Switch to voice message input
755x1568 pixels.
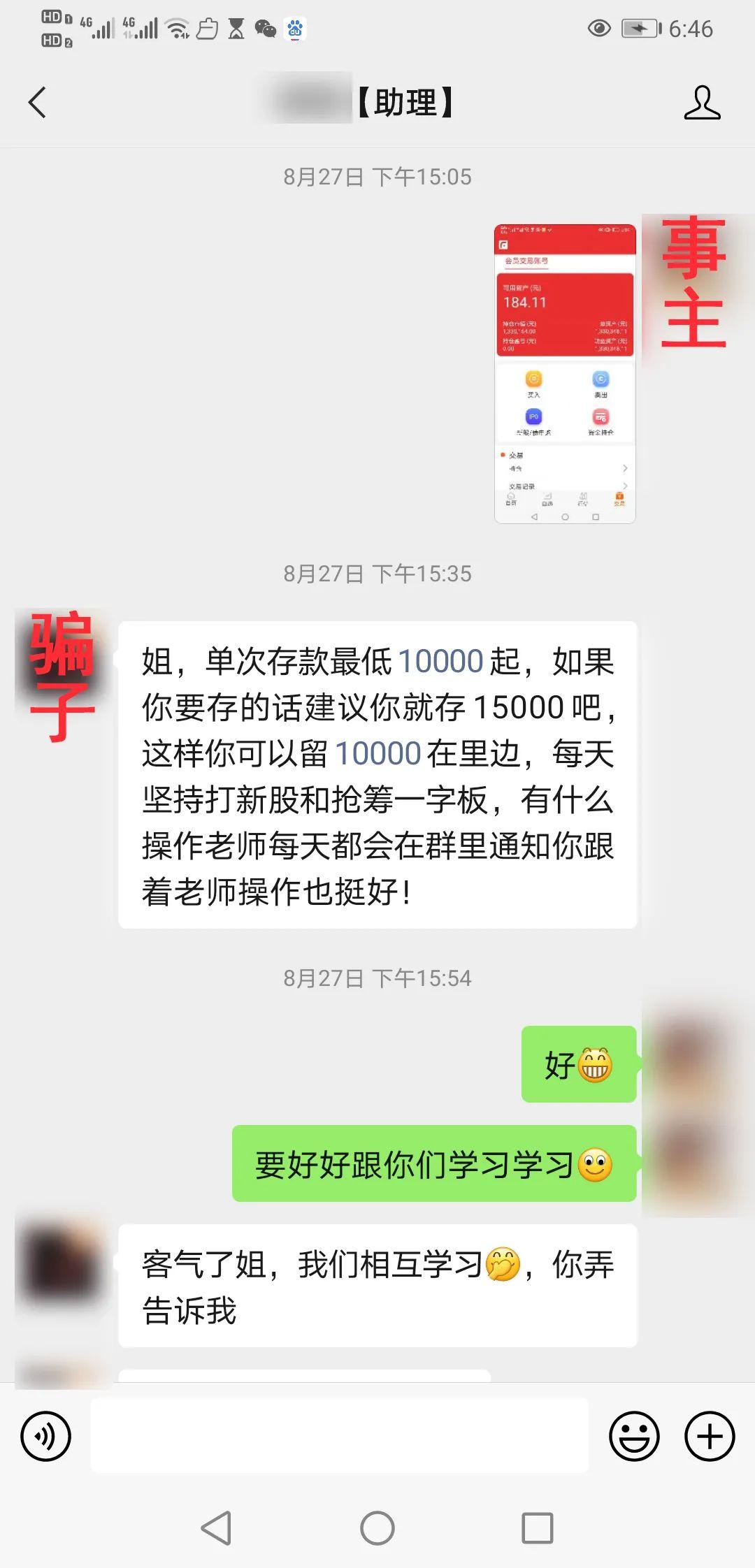click(46, 1437)
